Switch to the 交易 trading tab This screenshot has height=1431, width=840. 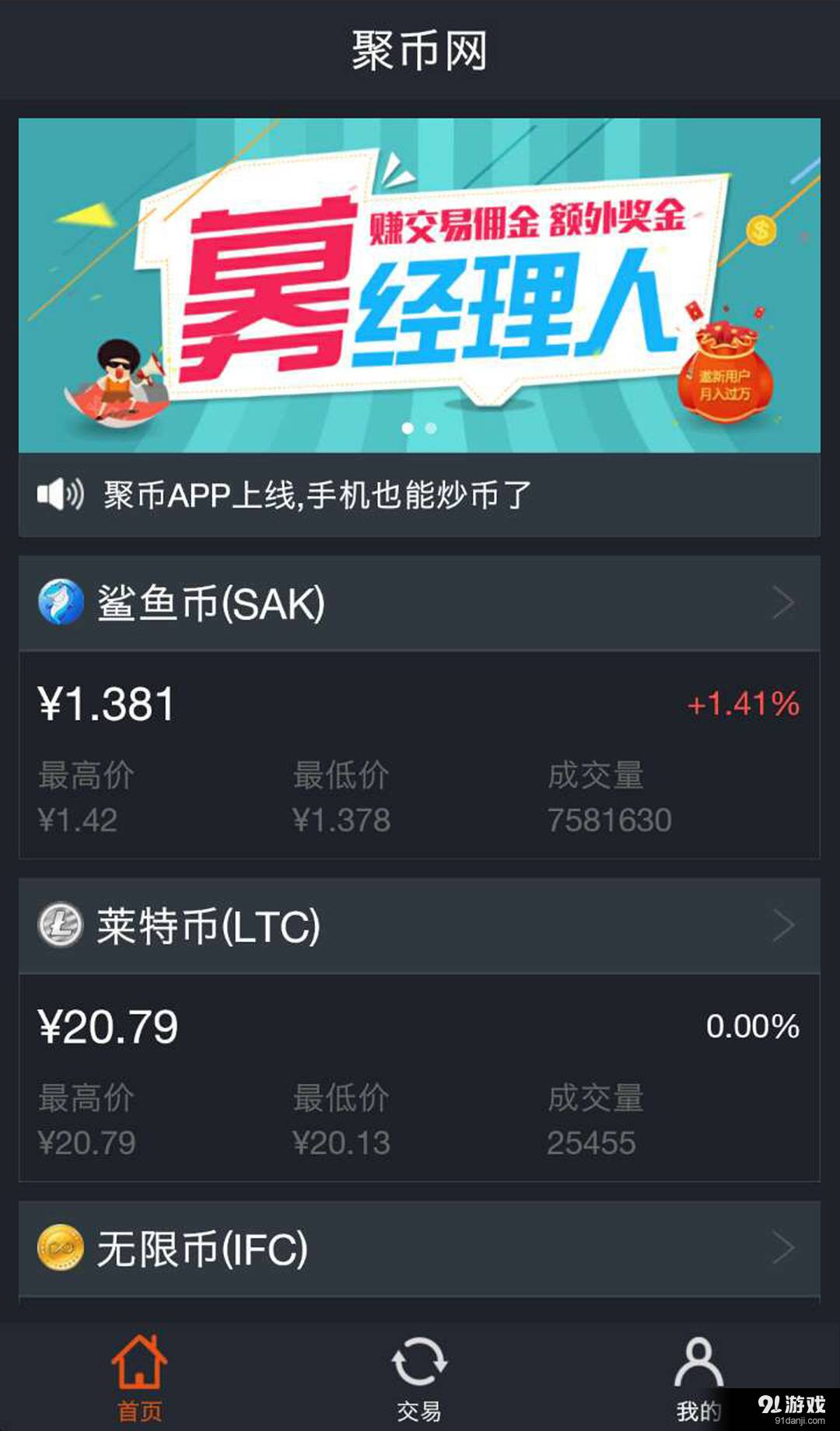pyautogui.click(x=419, y=1377)
